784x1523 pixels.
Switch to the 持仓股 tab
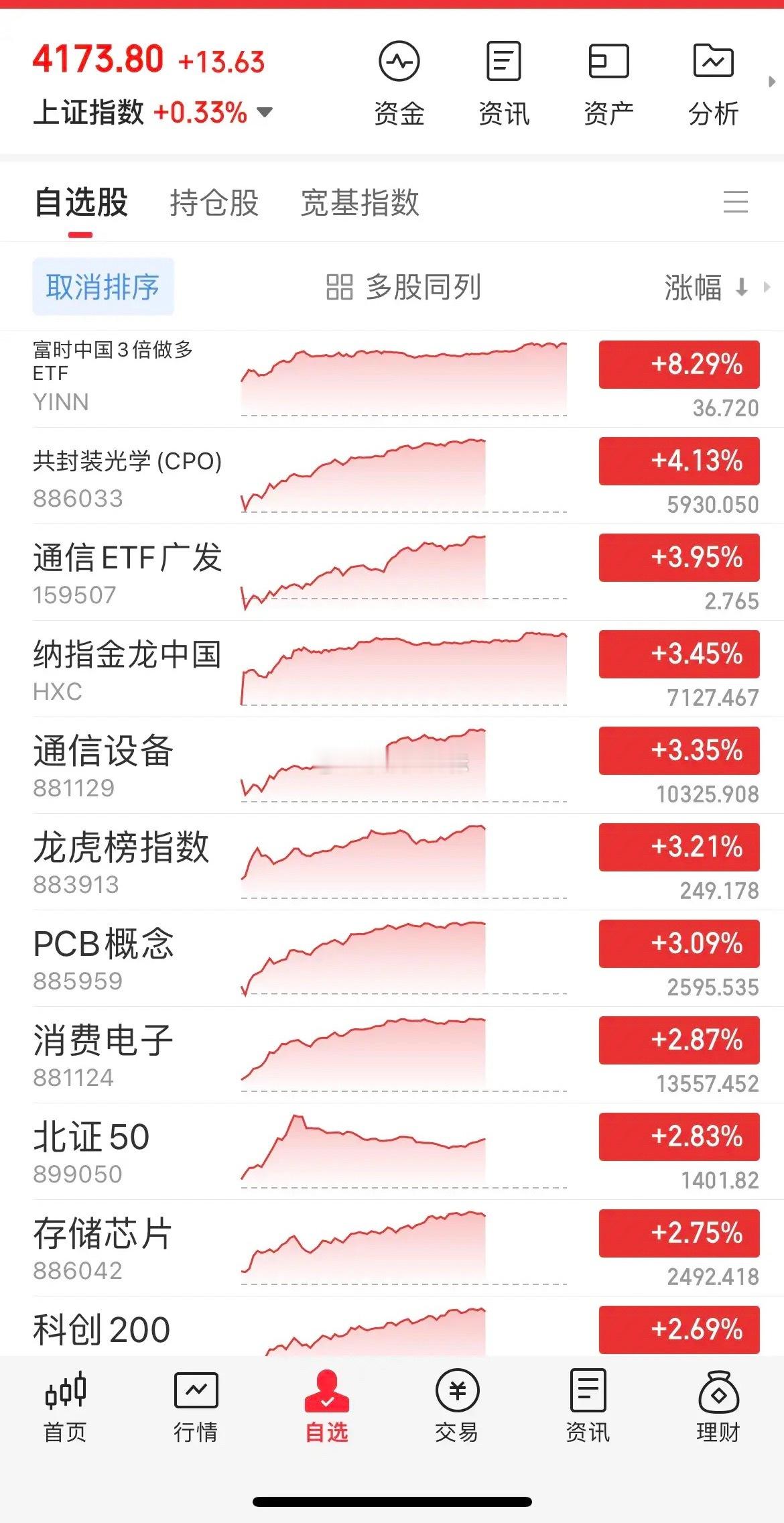pyautogui.click(x=214, y=202)
